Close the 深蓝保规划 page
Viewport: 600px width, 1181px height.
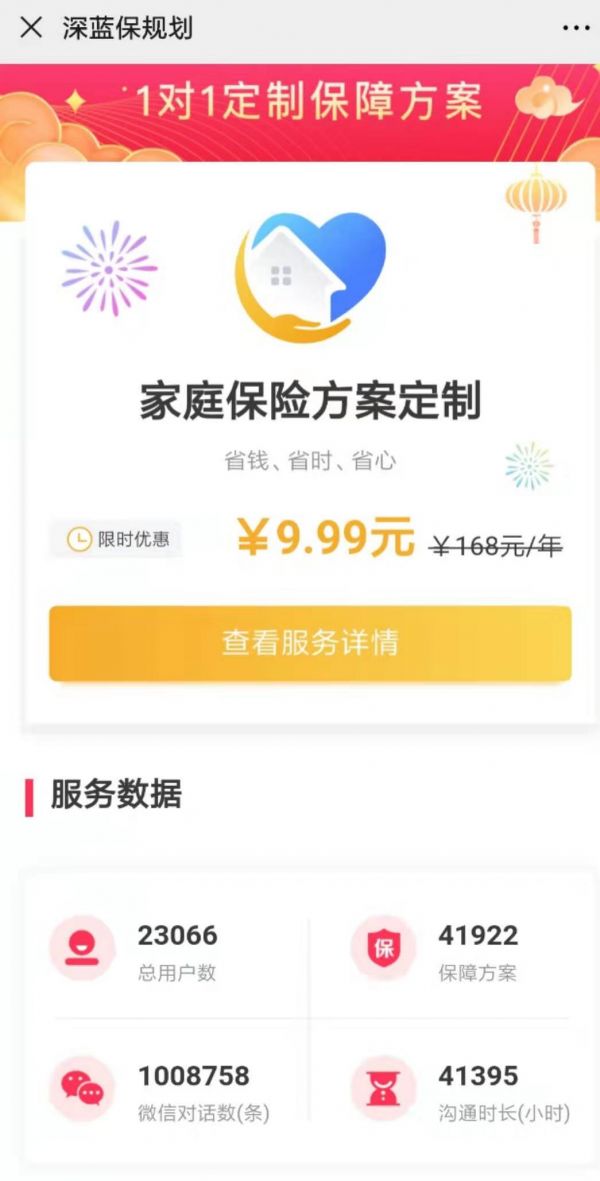(31, 28)
